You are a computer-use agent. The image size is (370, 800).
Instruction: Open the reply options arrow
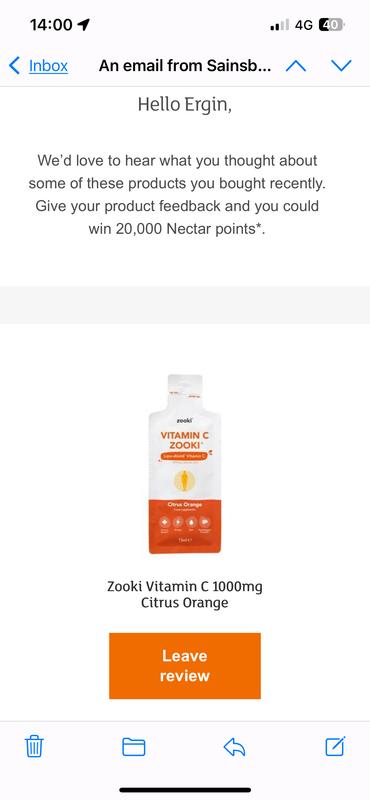[235, 747]
